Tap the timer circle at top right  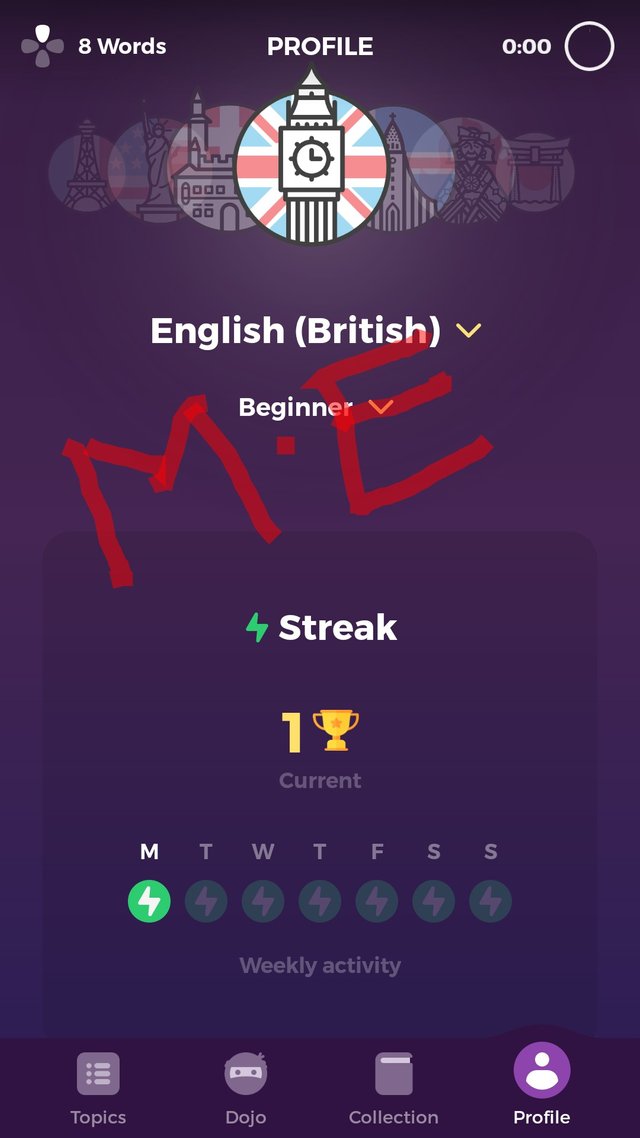(x=589, y=46)
